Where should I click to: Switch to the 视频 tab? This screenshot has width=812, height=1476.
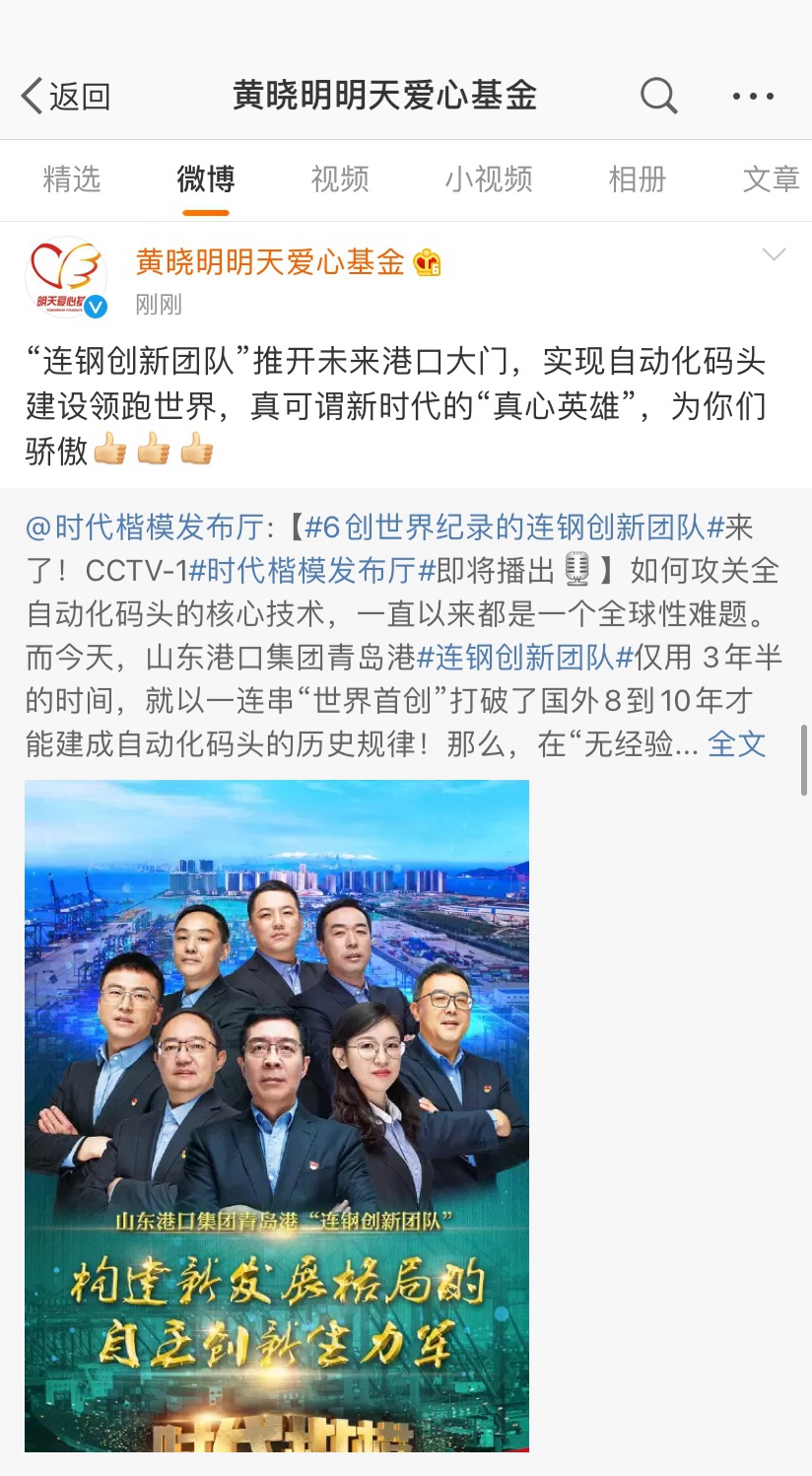(x=340, y=179)
